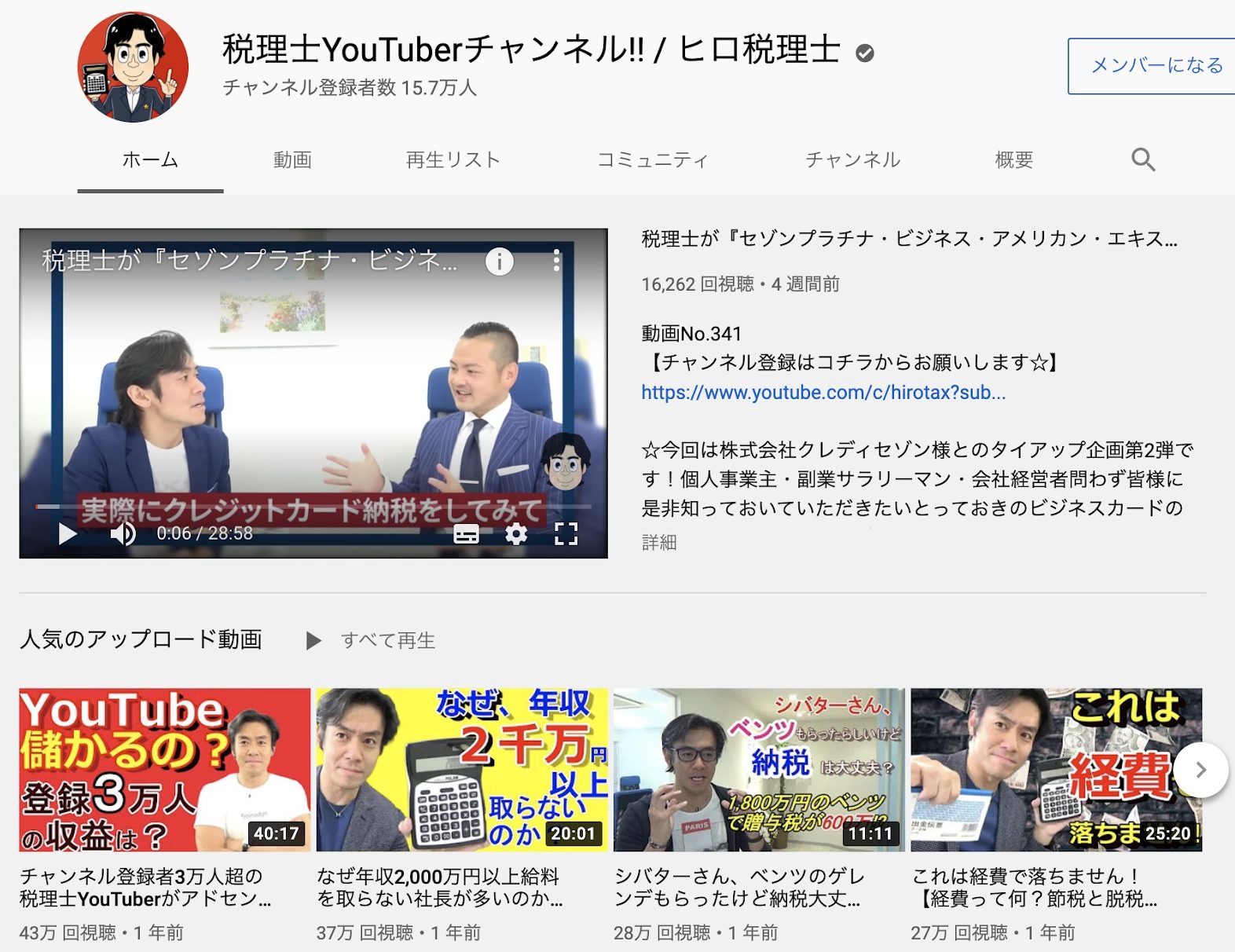Screen dimensions: 1235x952
Task: Open the hirotax channel subscribe link
Action: [x=823, y=393]
